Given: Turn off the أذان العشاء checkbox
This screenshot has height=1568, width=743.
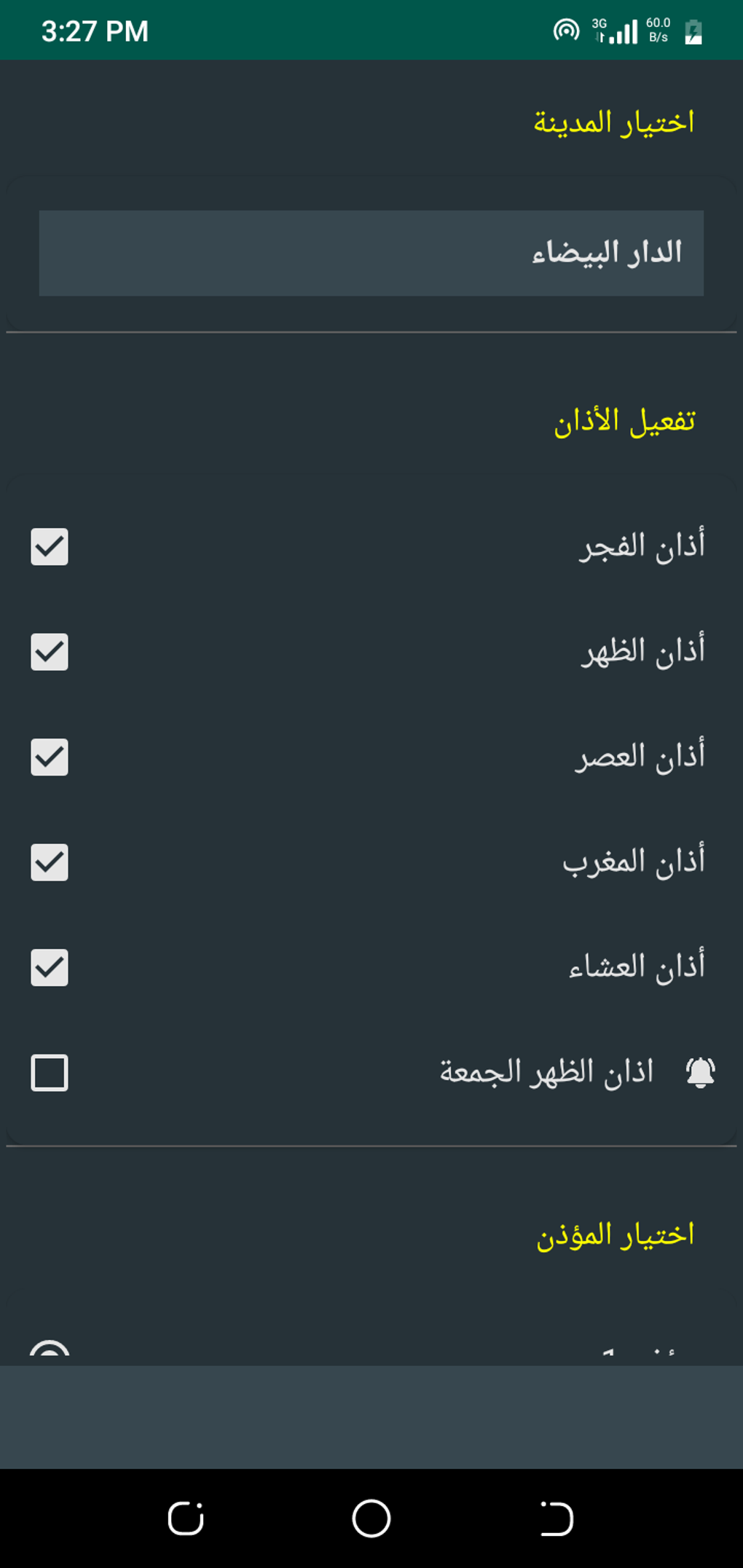Looking at the screenshot, I should click(x=50, y=967).
